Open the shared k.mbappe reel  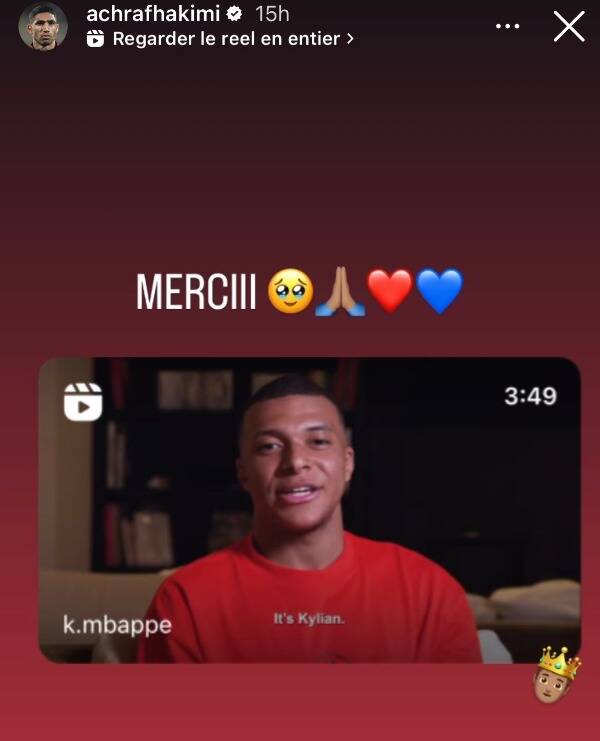(309, 509)
